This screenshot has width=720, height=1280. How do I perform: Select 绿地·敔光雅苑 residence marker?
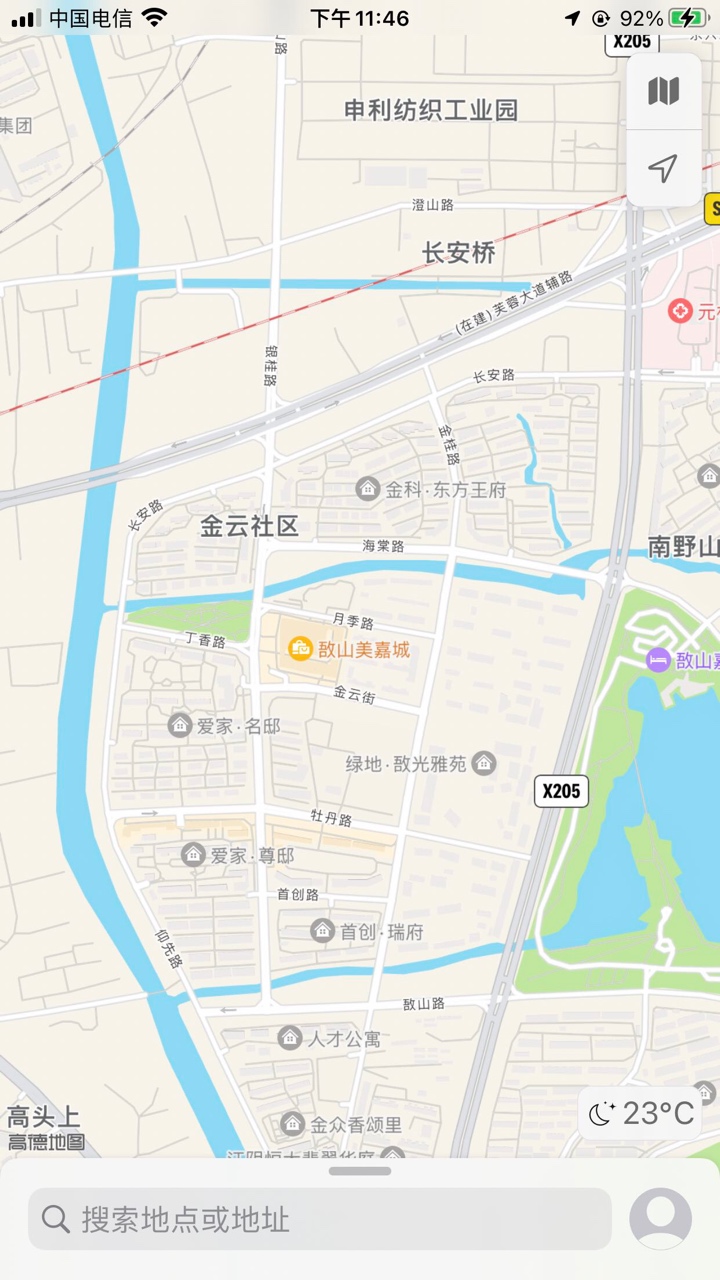(x=484, y=764)
